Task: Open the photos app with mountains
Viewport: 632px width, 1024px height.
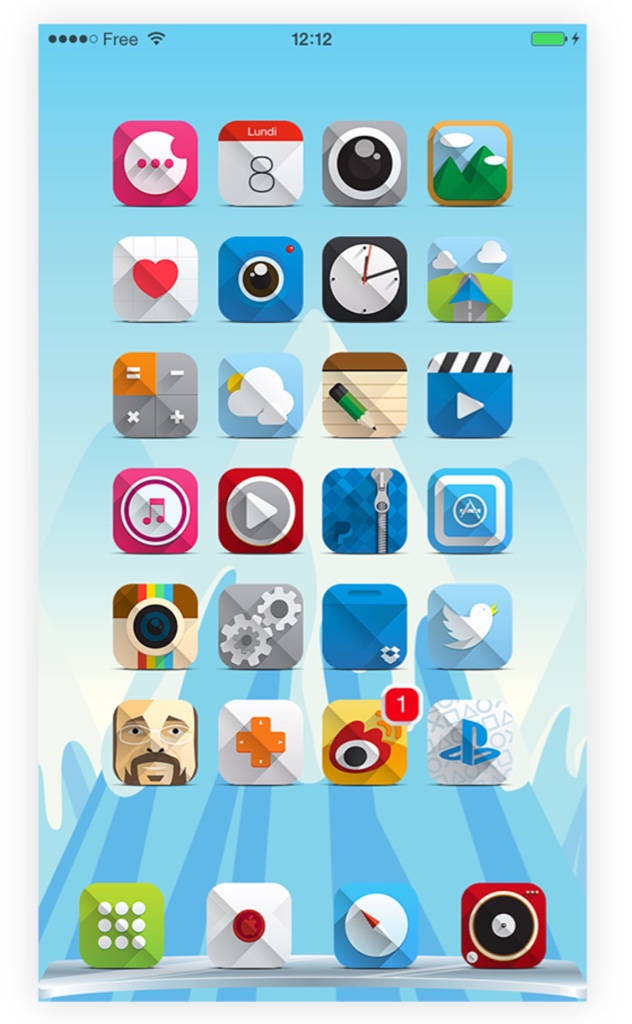Action: [469, 163]
